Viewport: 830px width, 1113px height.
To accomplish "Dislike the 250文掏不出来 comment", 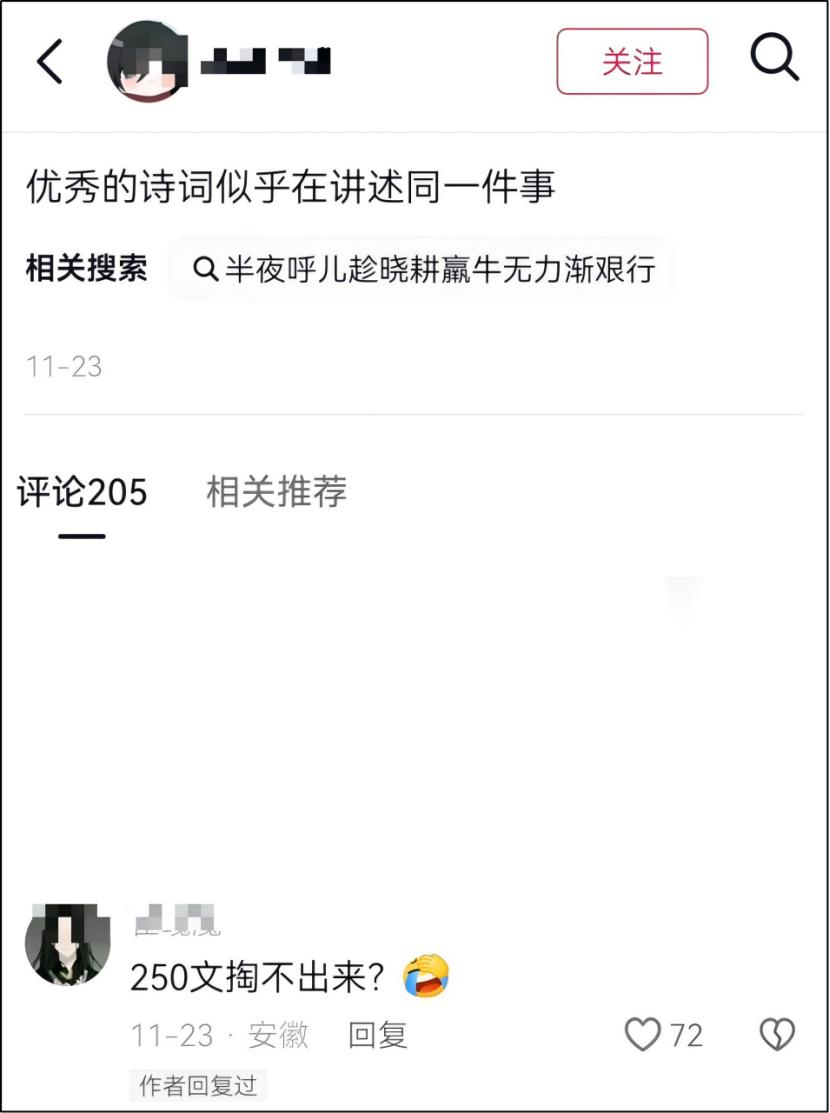I will [x=777, y=1035].
